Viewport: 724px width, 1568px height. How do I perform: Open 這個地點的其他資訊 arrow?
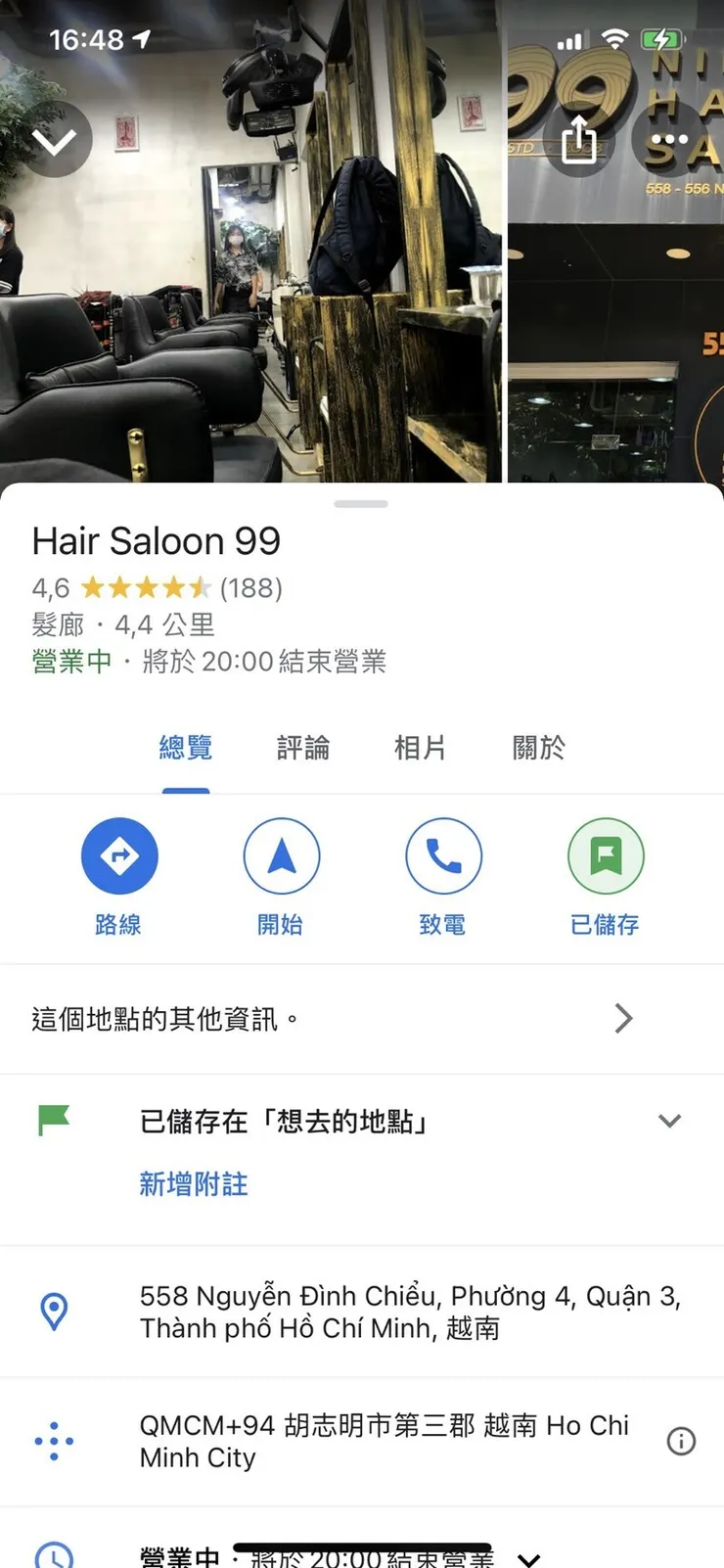coord(623,1018)
